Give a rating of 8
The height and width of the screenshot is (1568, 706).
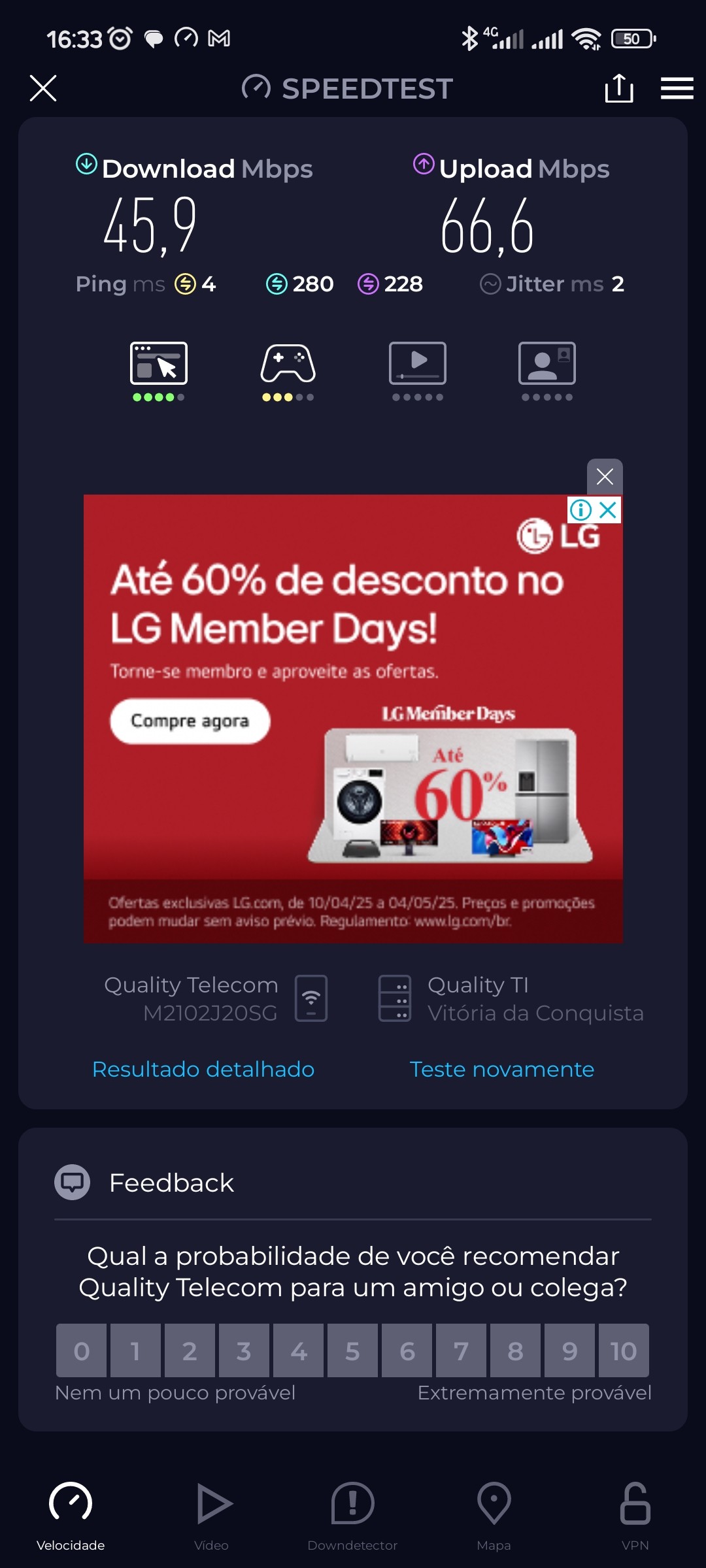[515, 1350]
